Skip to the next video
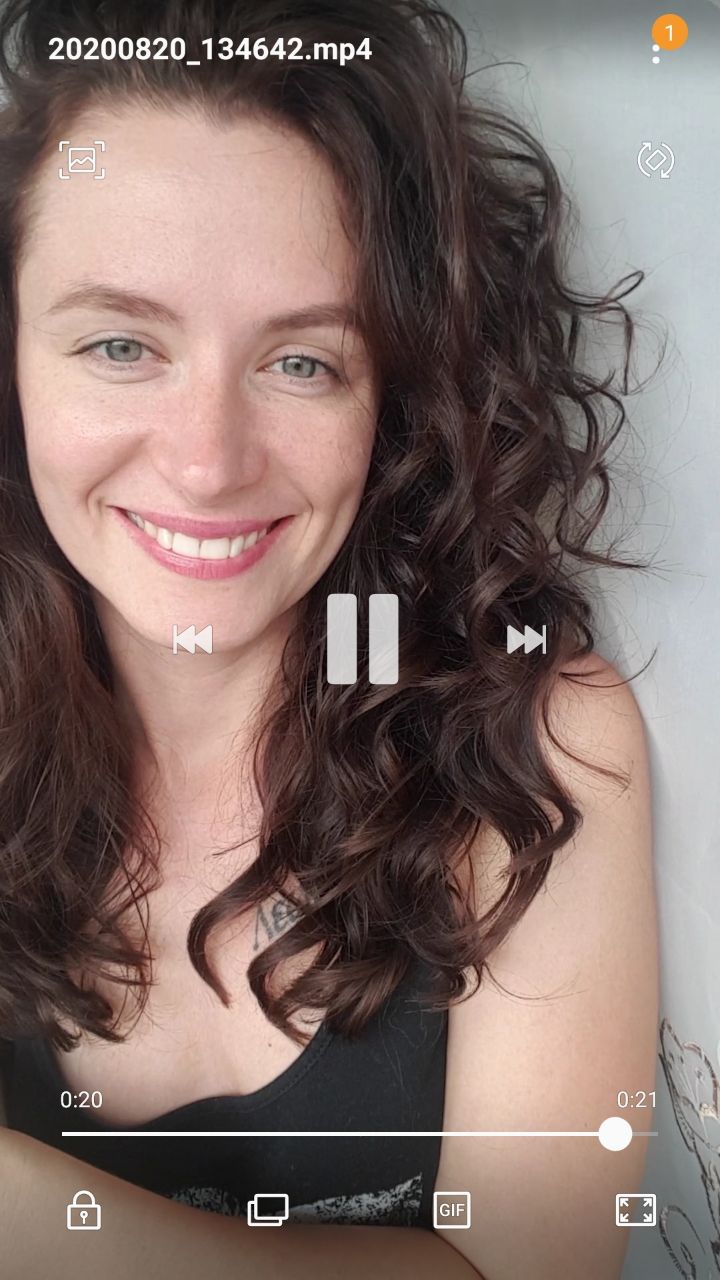Image resolution: width=720 pixels, height=1280 pixels. (x=526, y=639)
